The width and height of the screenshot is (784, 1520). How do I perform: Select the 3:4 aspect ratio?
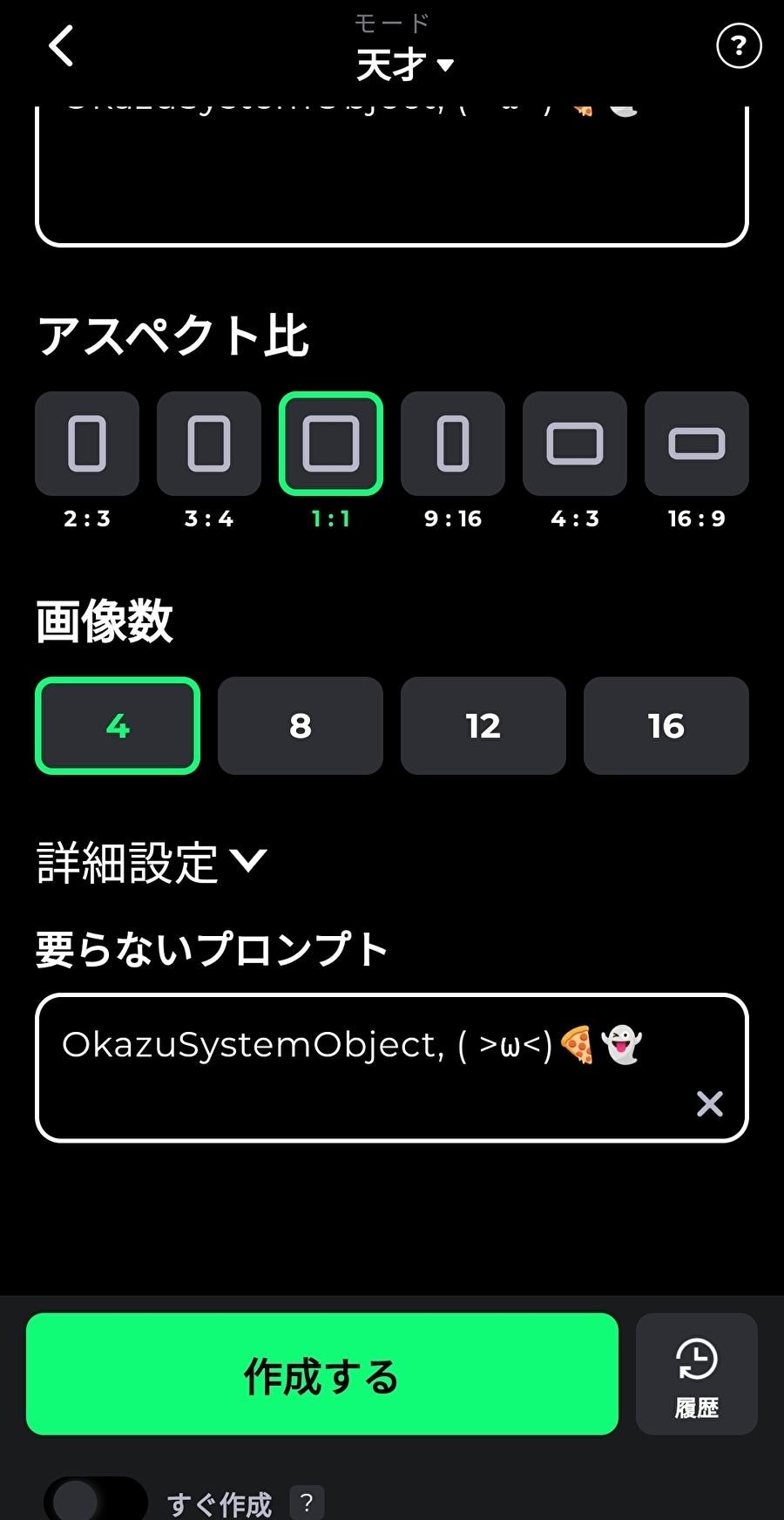pos(209,444)
